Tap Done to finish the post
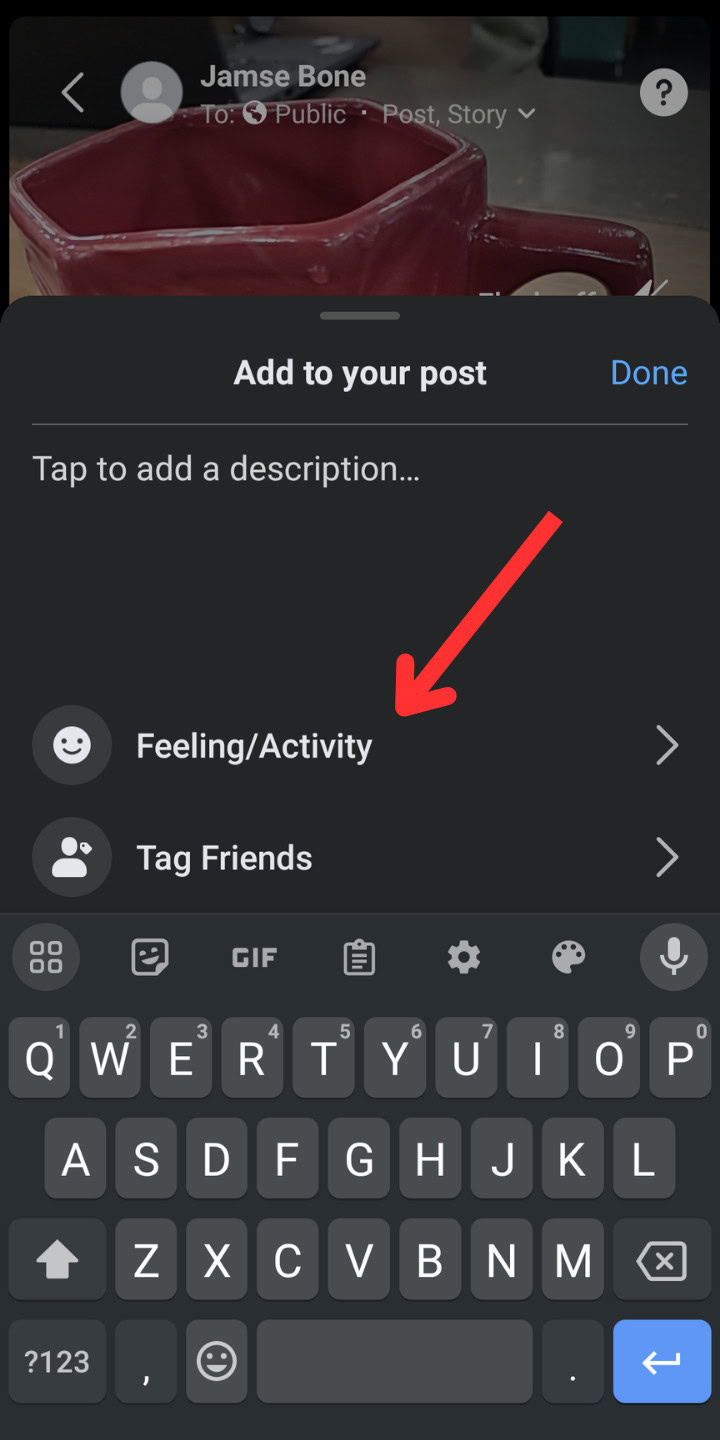Image resolution: width=720 pixels, height=1440 pixels. 649,373
